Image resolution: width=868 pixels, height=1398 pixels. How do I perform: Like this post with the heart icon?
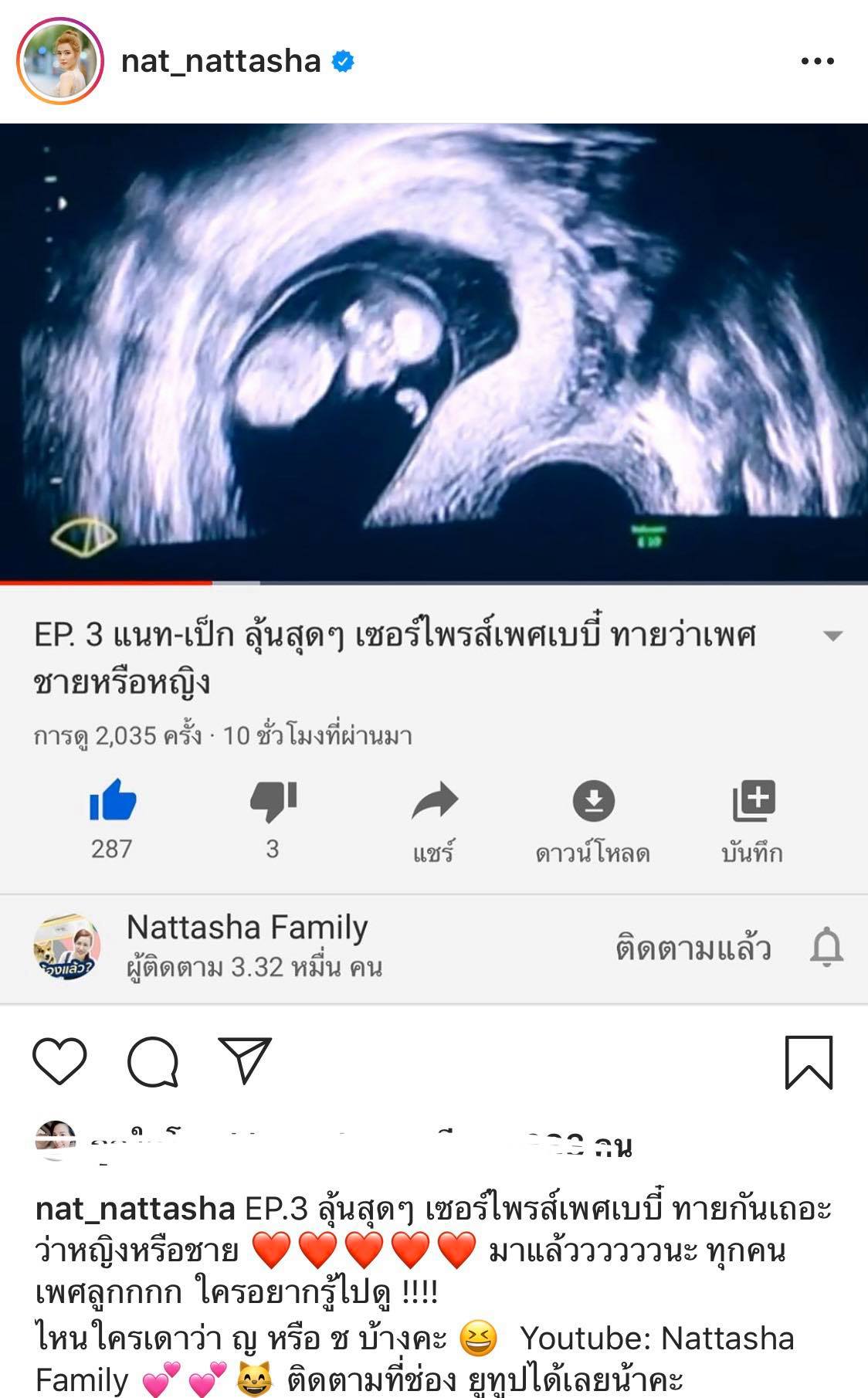pos(59,1062)
